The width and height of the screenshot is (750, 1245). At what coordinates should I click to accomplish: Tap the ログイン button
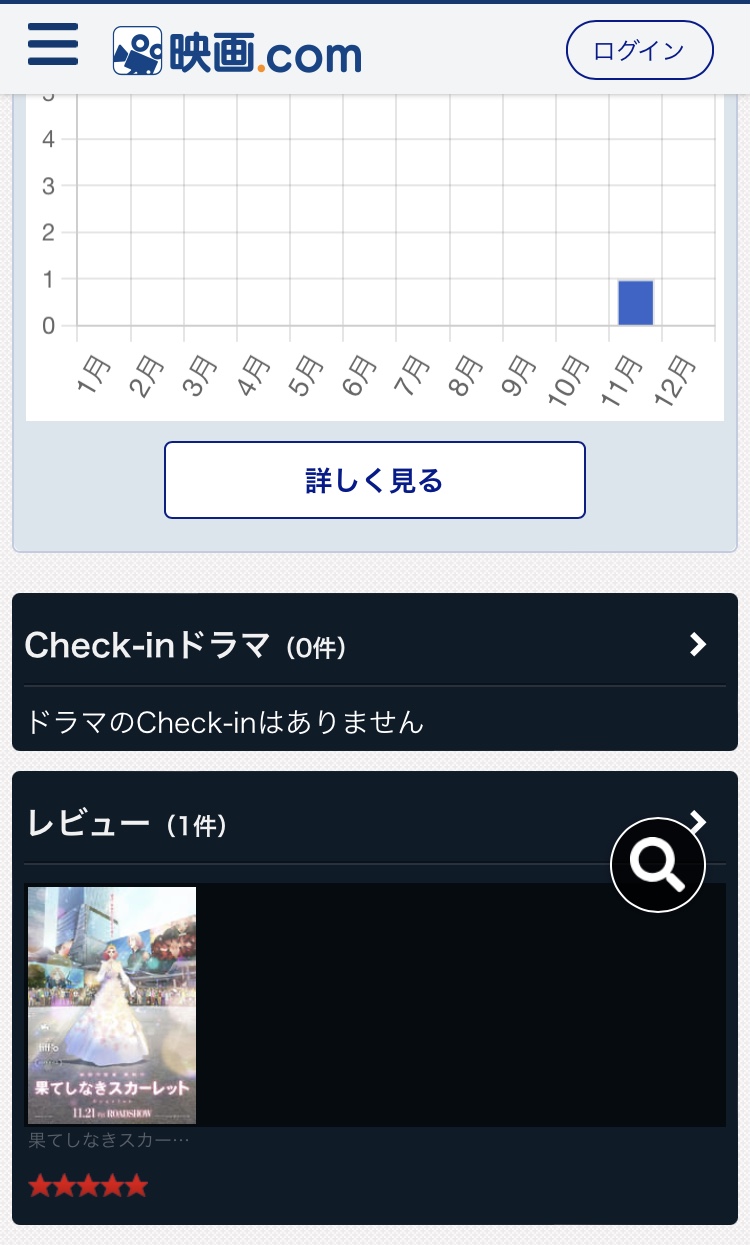(x=639, y=50)
